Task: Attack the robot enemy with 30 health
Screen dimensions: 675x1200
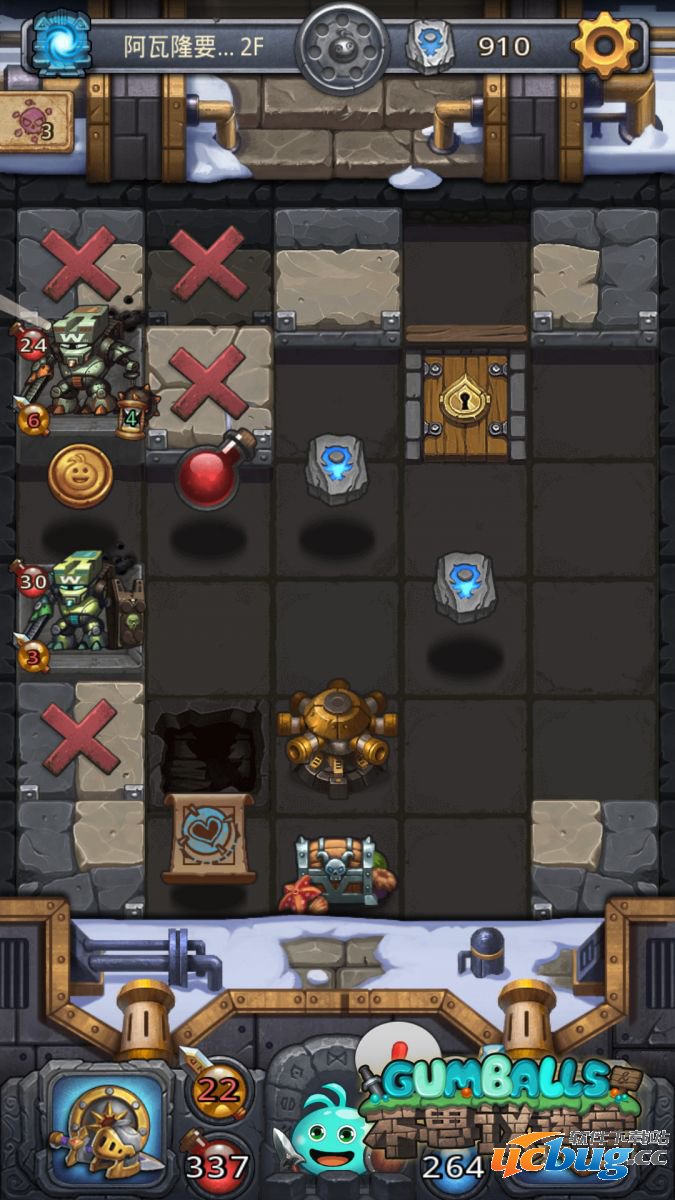Action: (78, 605)
